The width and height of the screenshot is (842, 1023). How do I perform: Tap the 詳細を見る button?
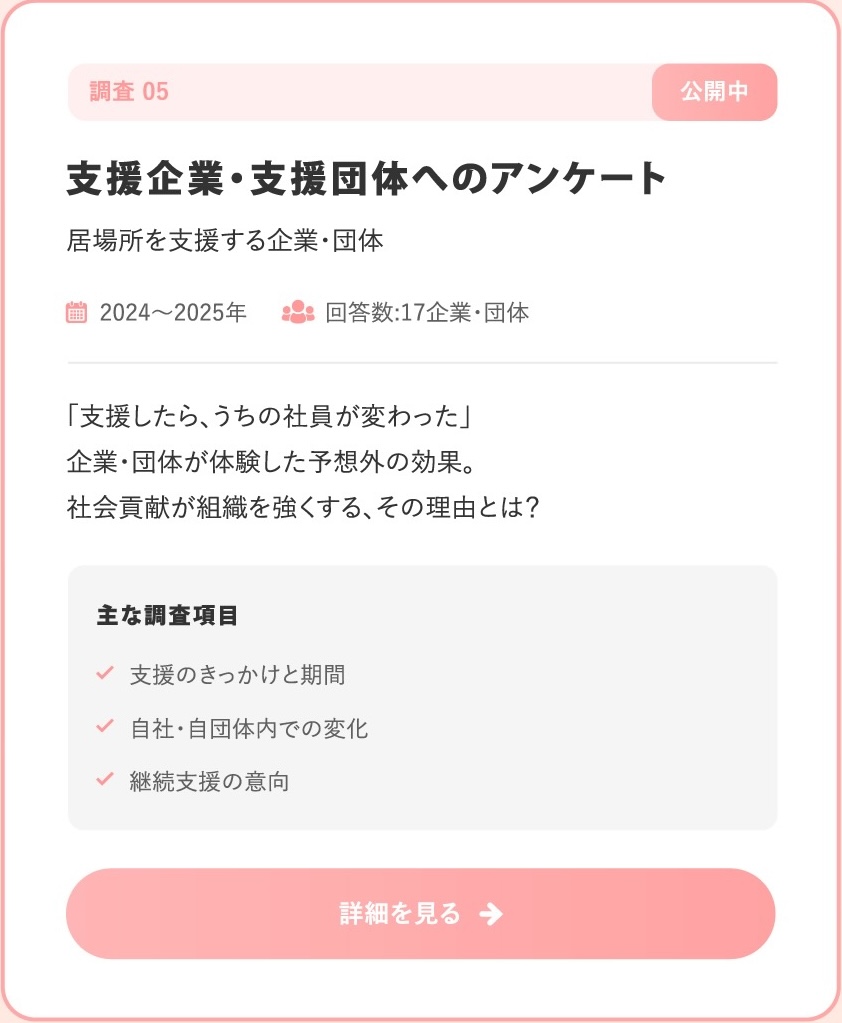(x=421, y=913)
